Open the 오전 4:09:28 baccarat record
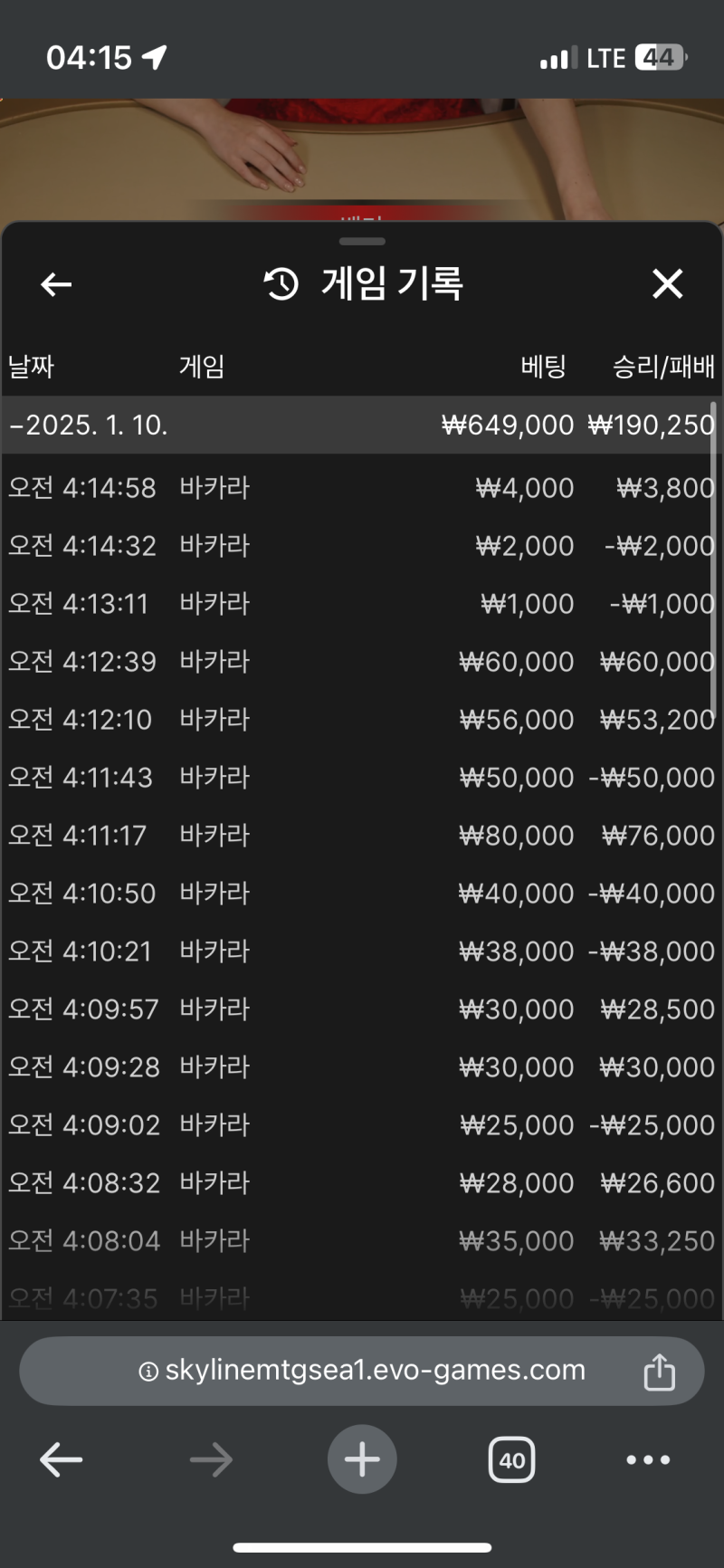This screenshot has height=1568, width=724. click(x=362, y=1067)
